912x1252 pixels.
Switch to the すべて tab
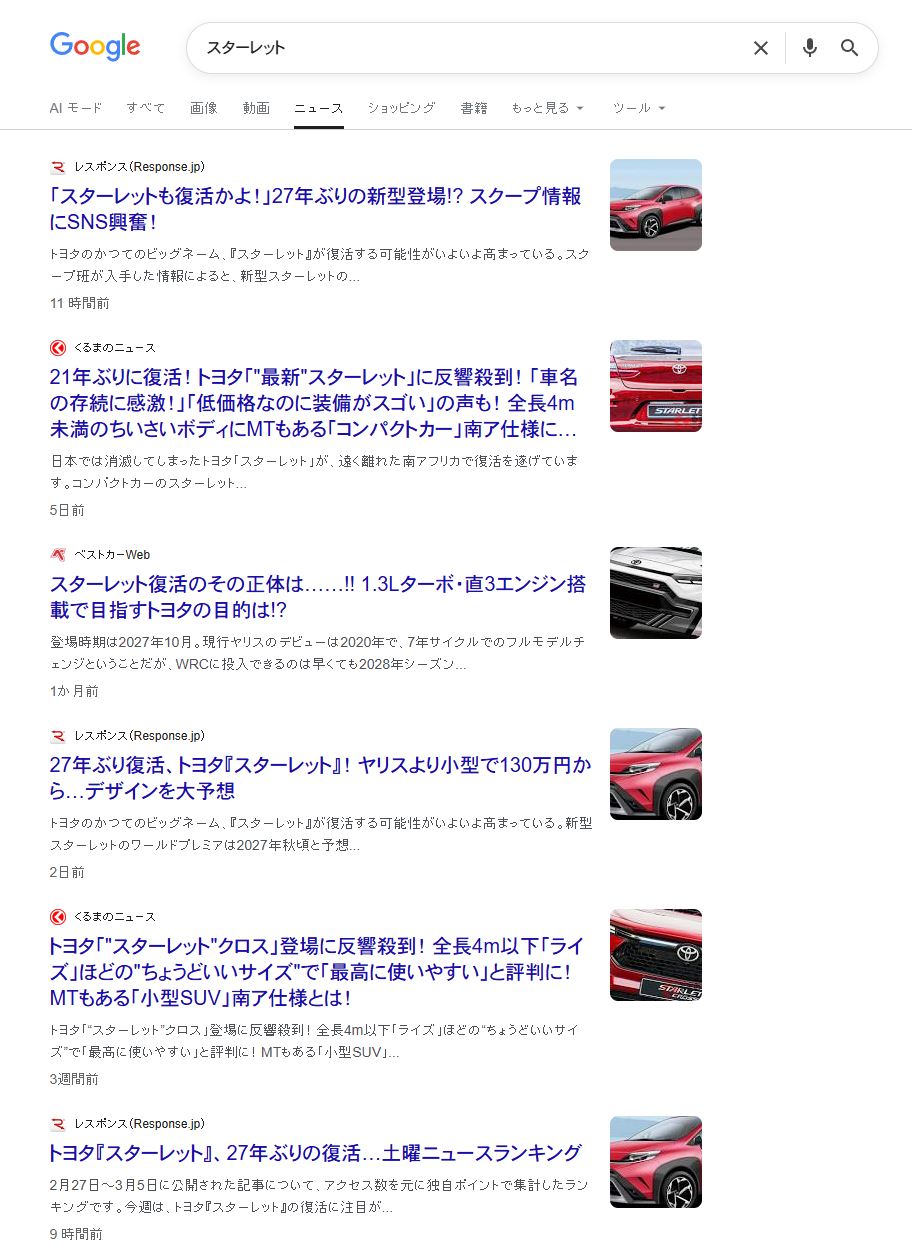146,108
